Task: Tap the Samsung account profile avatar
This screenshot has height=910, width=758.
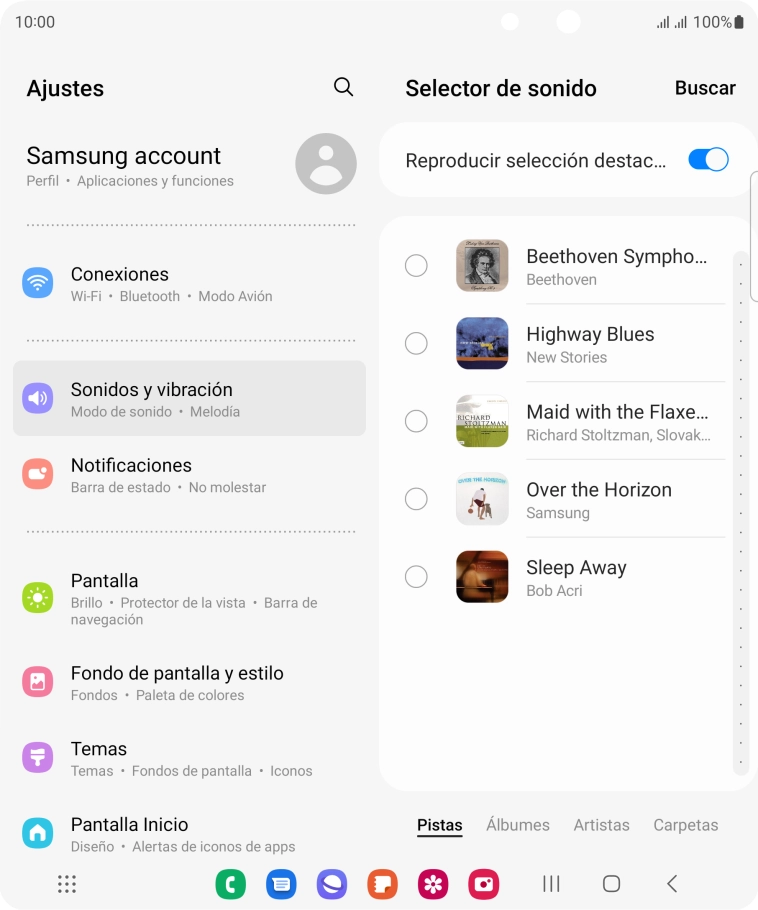Action: coord(326,163)
